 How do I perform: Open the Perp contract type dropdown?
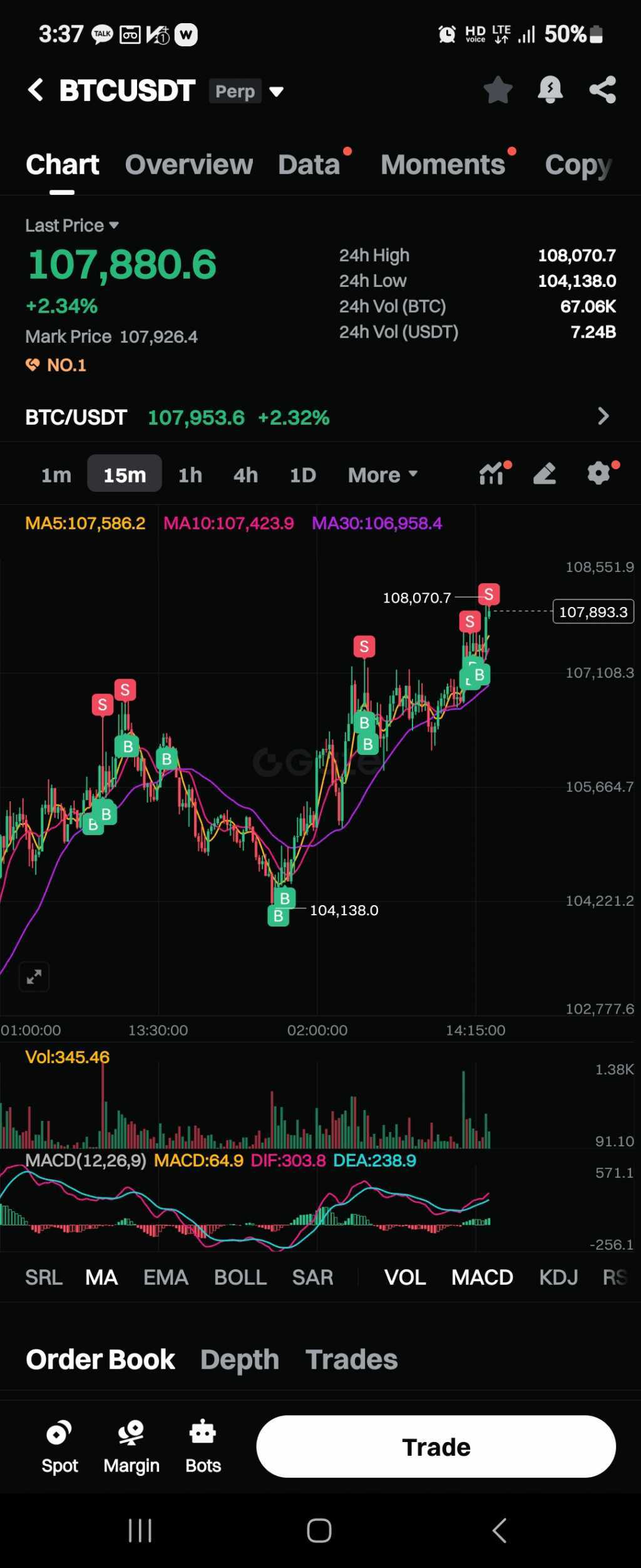(275, 92)
